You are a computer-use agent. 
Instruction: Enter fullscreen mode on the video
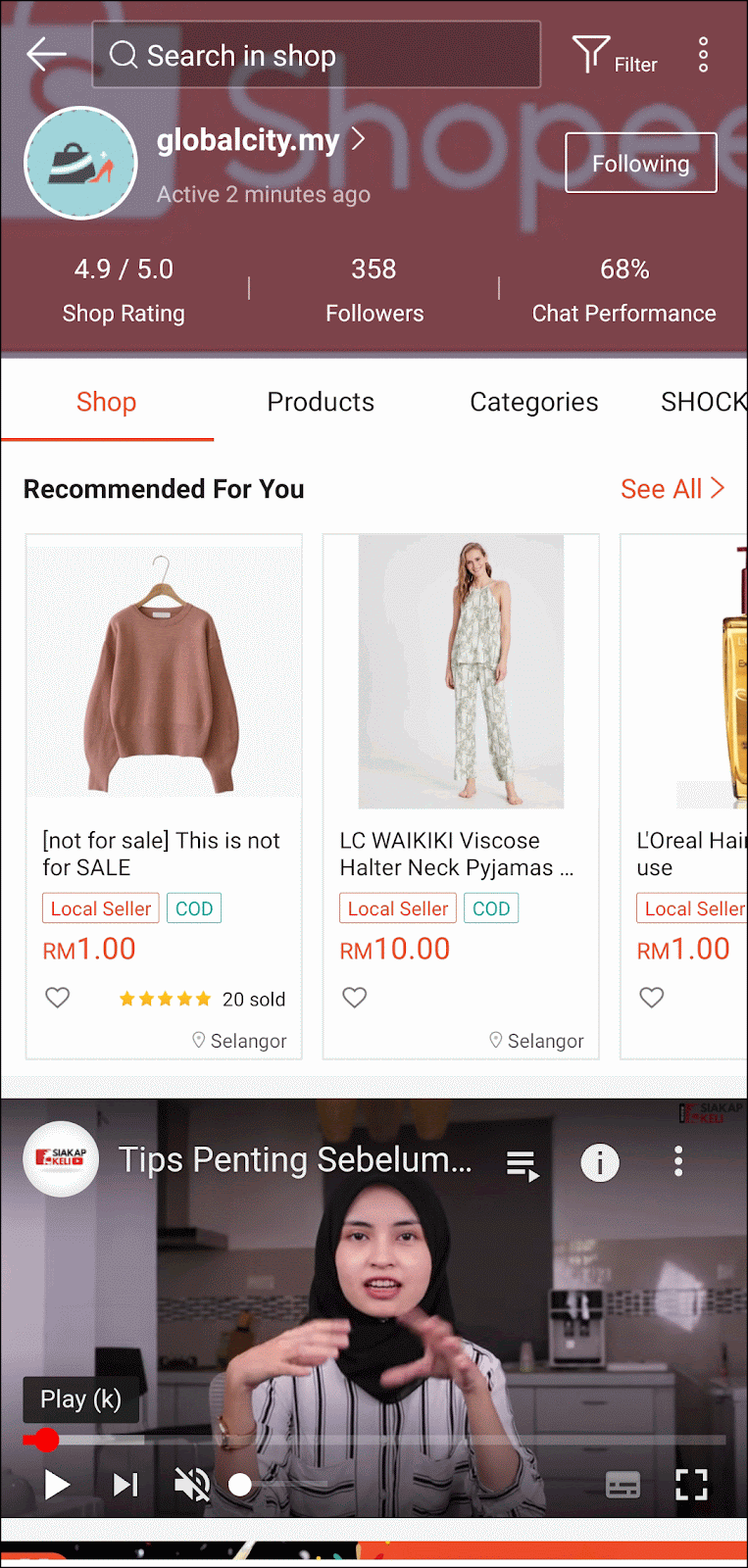[x=691, y=1485]
